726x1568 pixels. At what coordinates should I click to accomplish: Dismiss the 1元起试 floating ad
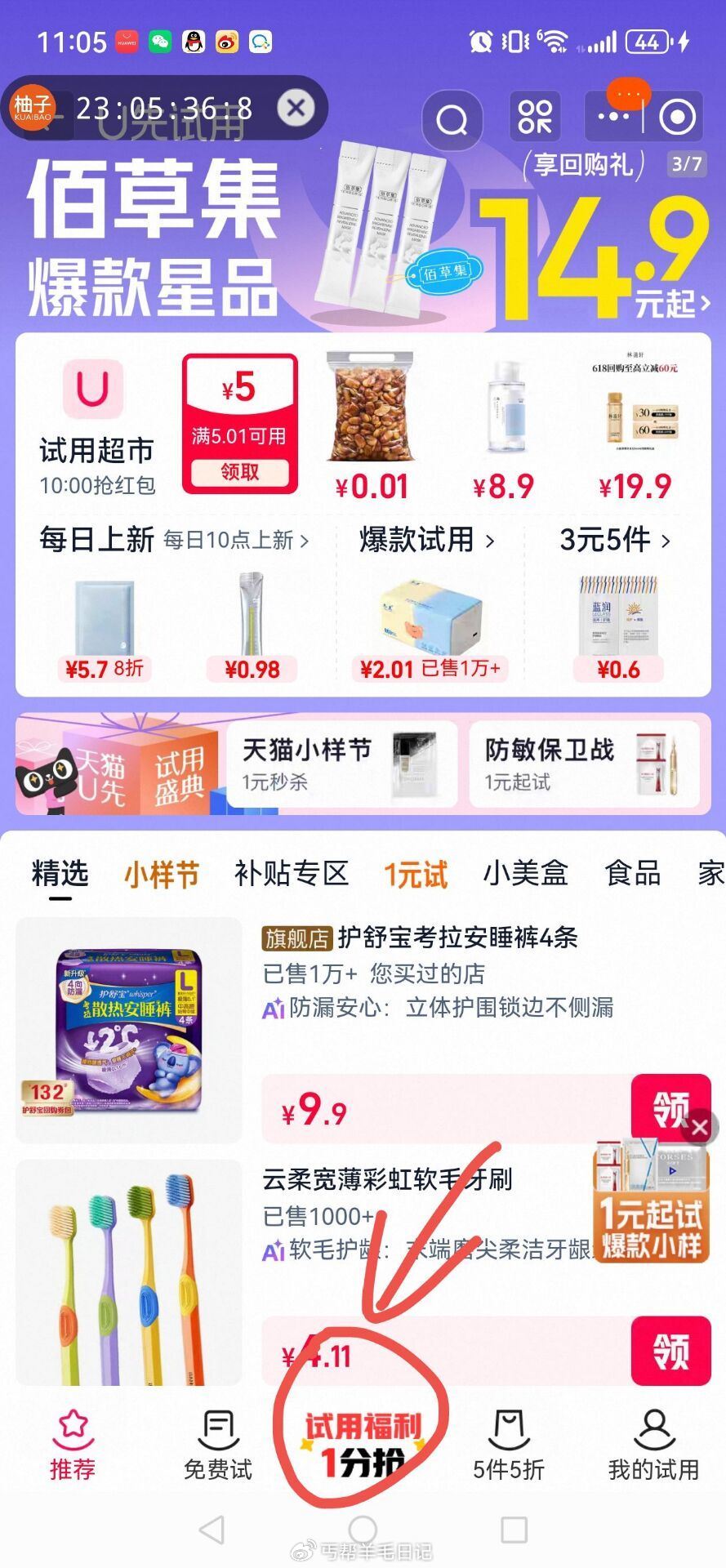pyautogui.click(x=700, y=1128)
